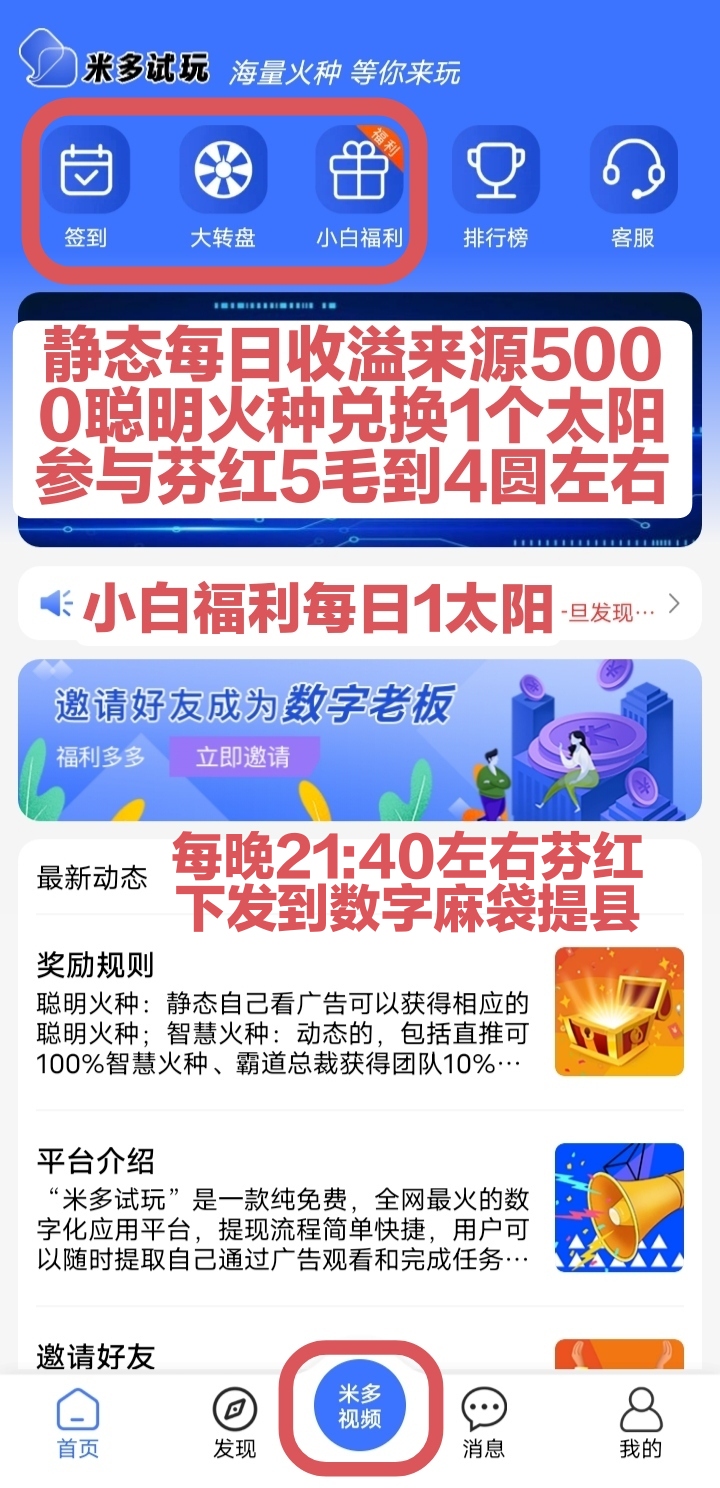Switch to the 首页 tab
This screenshot has width=720, height=1488.
click(78, 1424)
